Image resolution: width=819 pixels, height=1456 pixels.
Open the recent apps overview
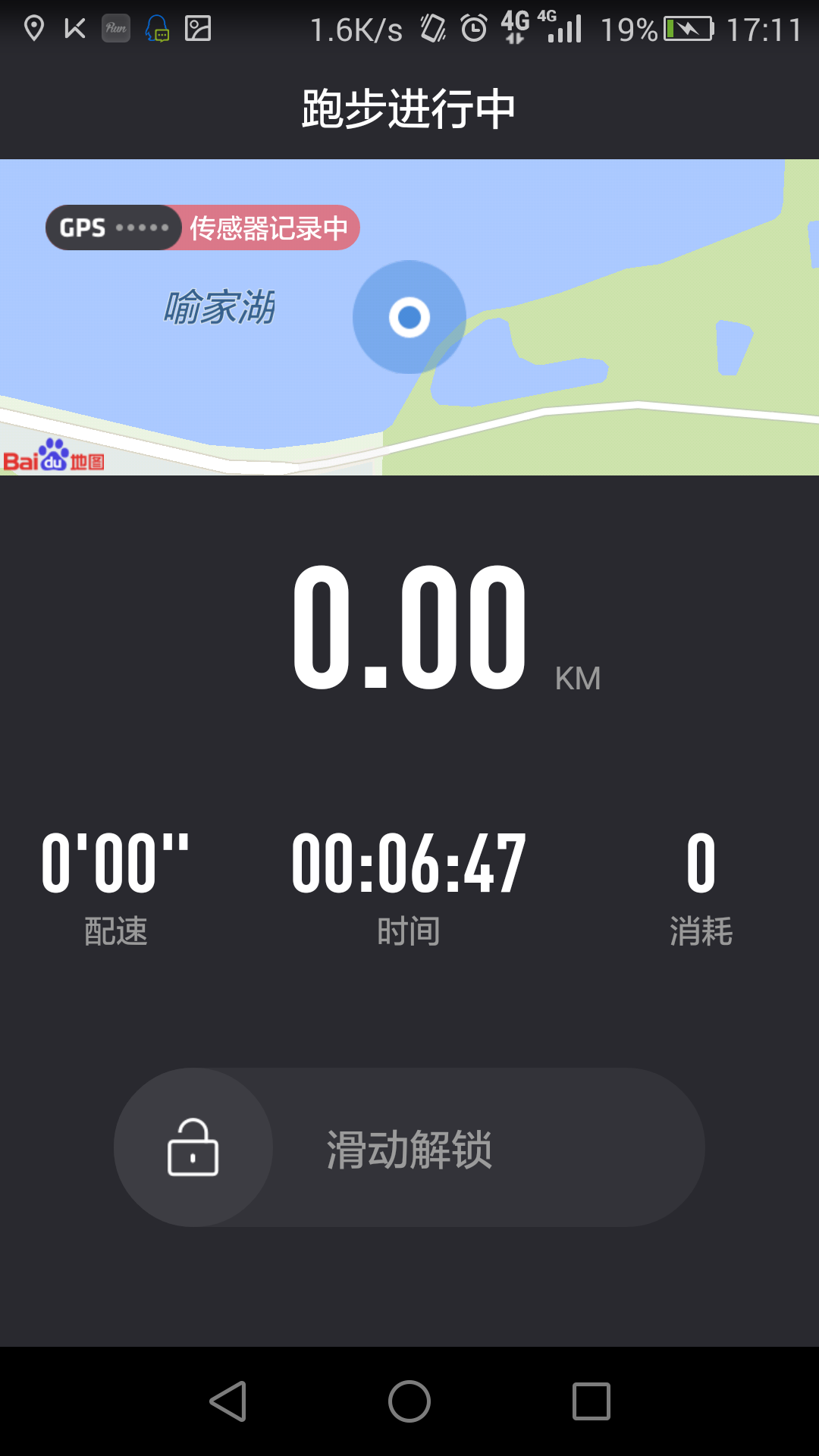(591, 1401)
